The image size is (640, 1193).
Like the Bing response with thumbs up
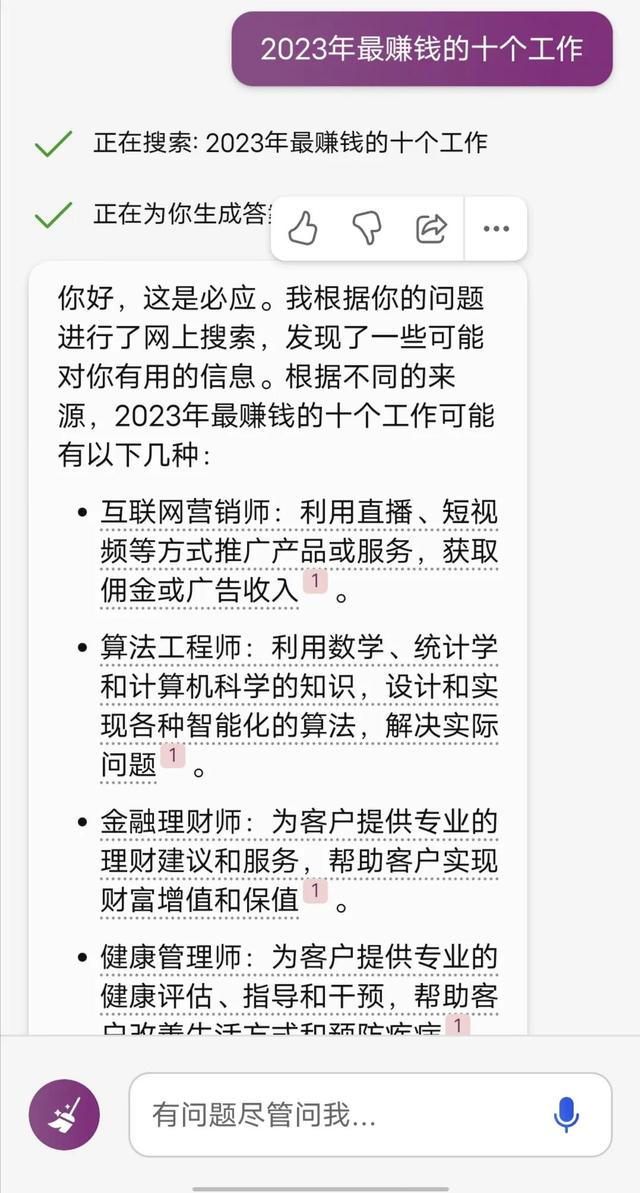pos(304,228)
